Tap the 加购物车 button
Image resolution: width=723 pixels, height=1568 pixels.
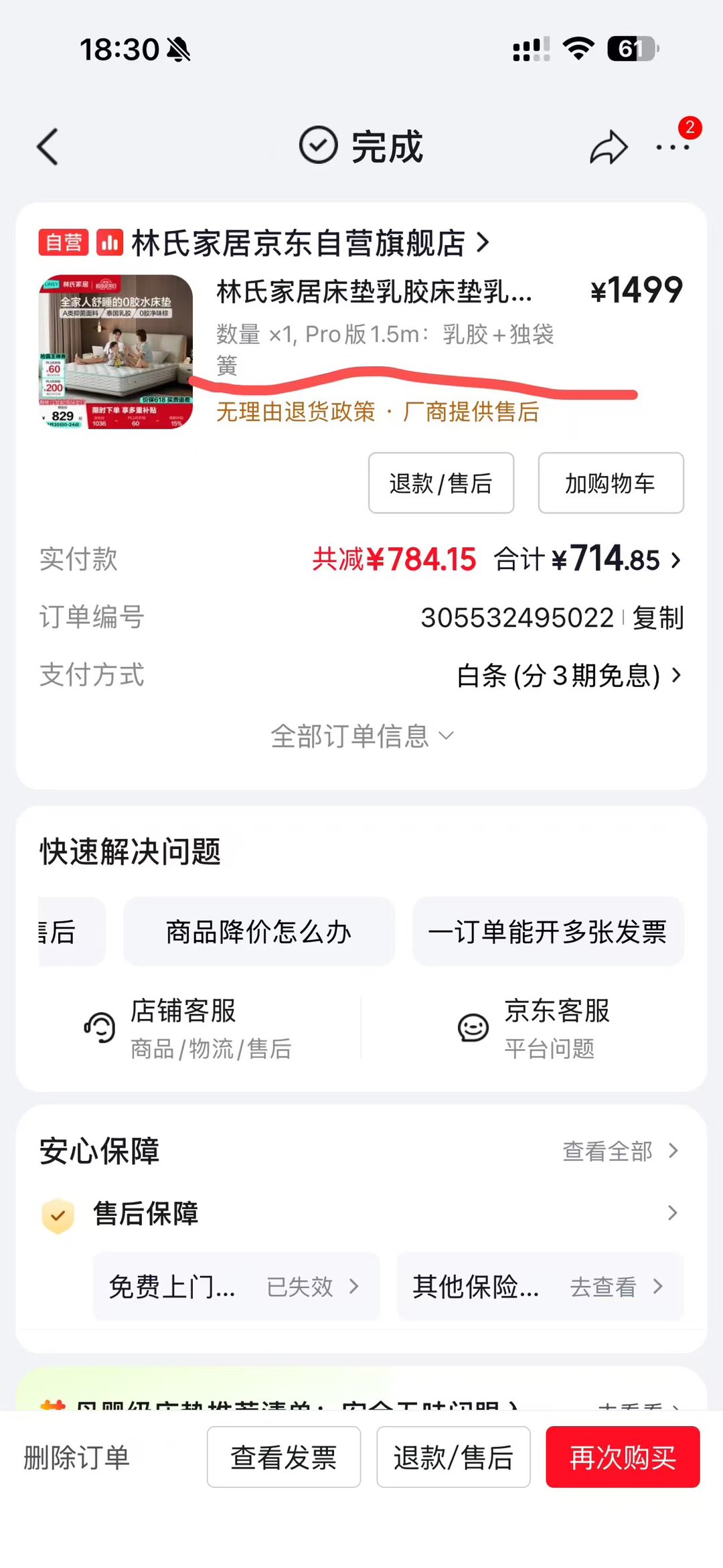coord(611,483)
